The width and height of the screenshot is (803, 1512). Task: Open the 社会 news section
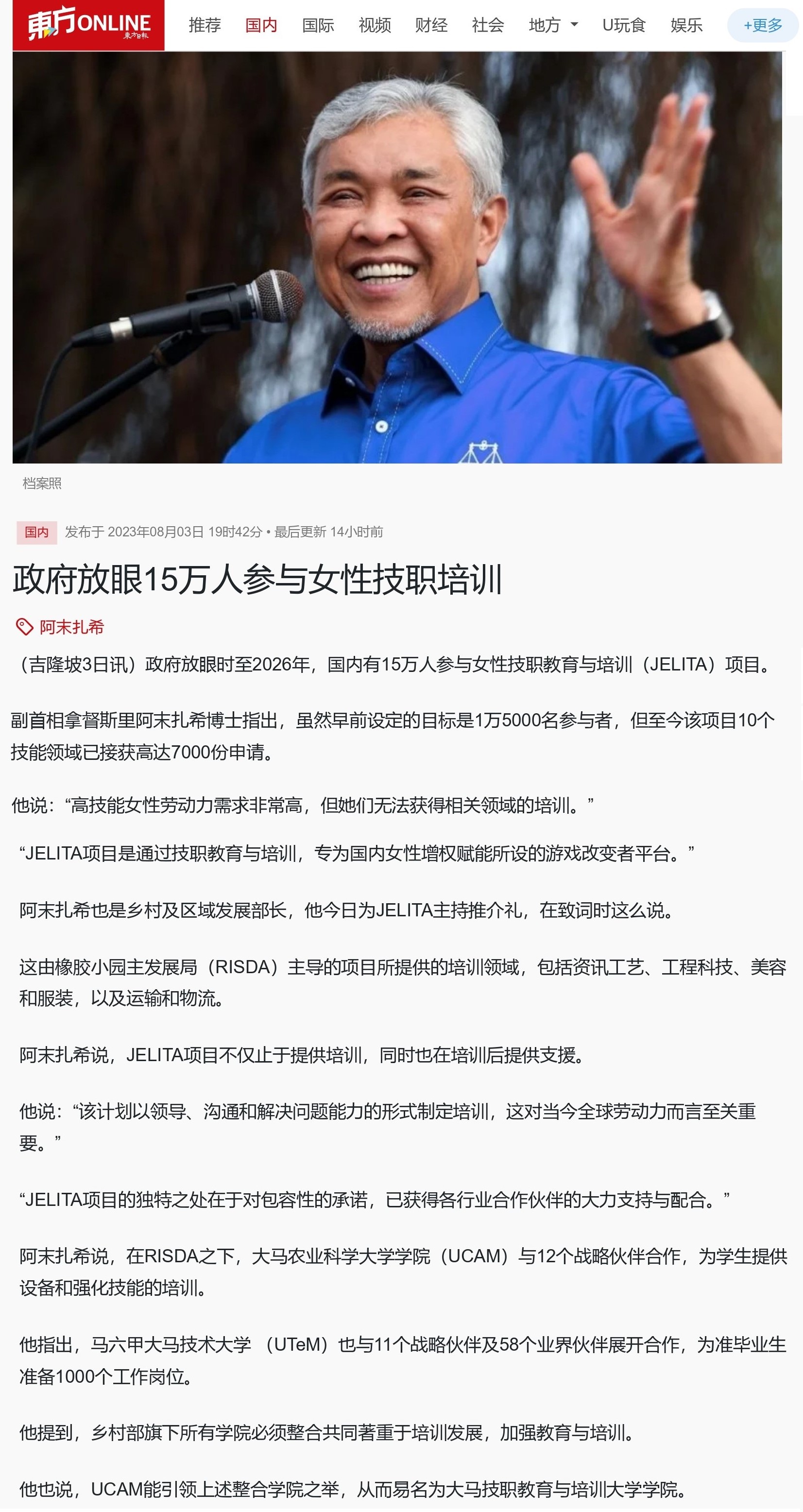coord(488,25)
